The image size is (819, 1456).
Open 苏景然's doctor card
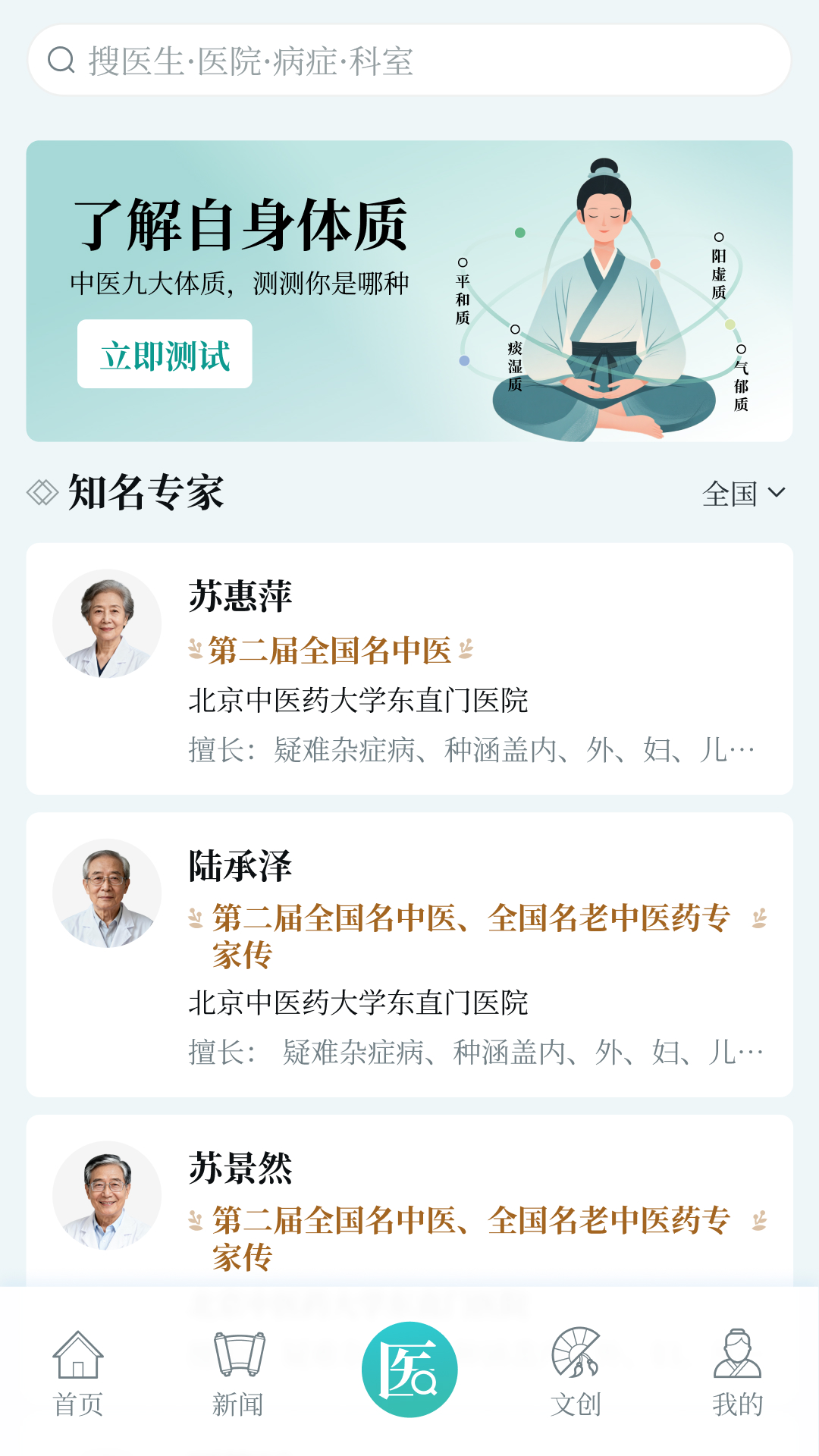click(x=409, y=1206)
